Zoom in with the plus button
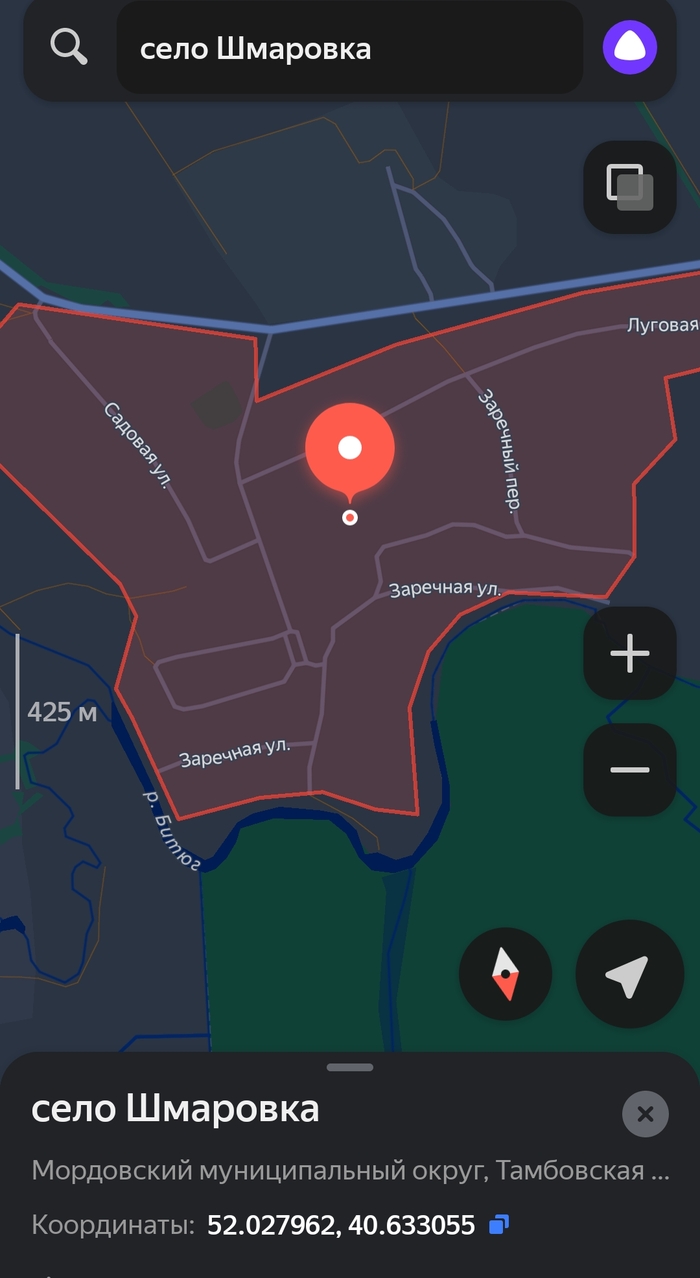 point(630,653)
